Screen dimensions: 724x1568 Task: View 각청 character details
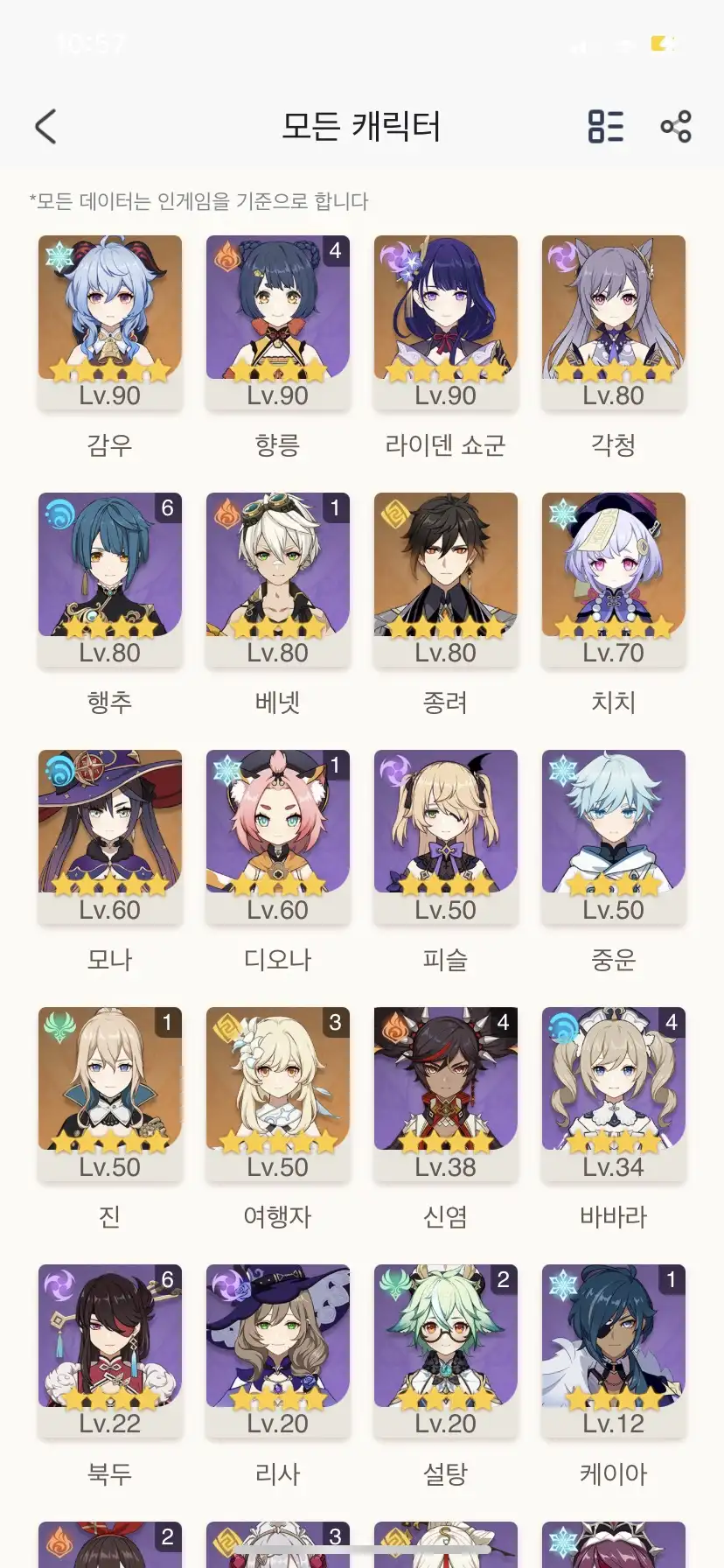[614, 322]
